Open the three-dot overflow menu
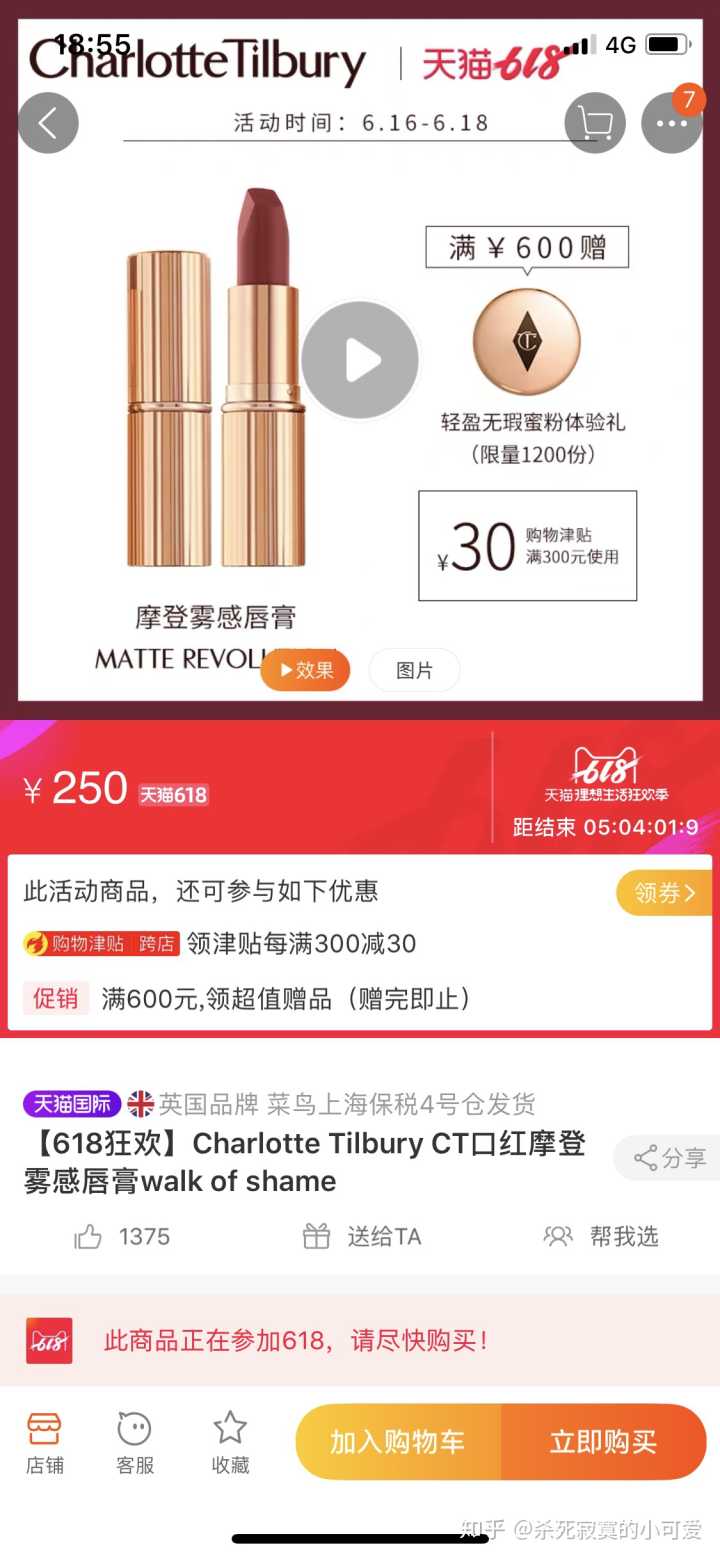This screenshot has width=720, height=1559. click(x=671, y=123)
